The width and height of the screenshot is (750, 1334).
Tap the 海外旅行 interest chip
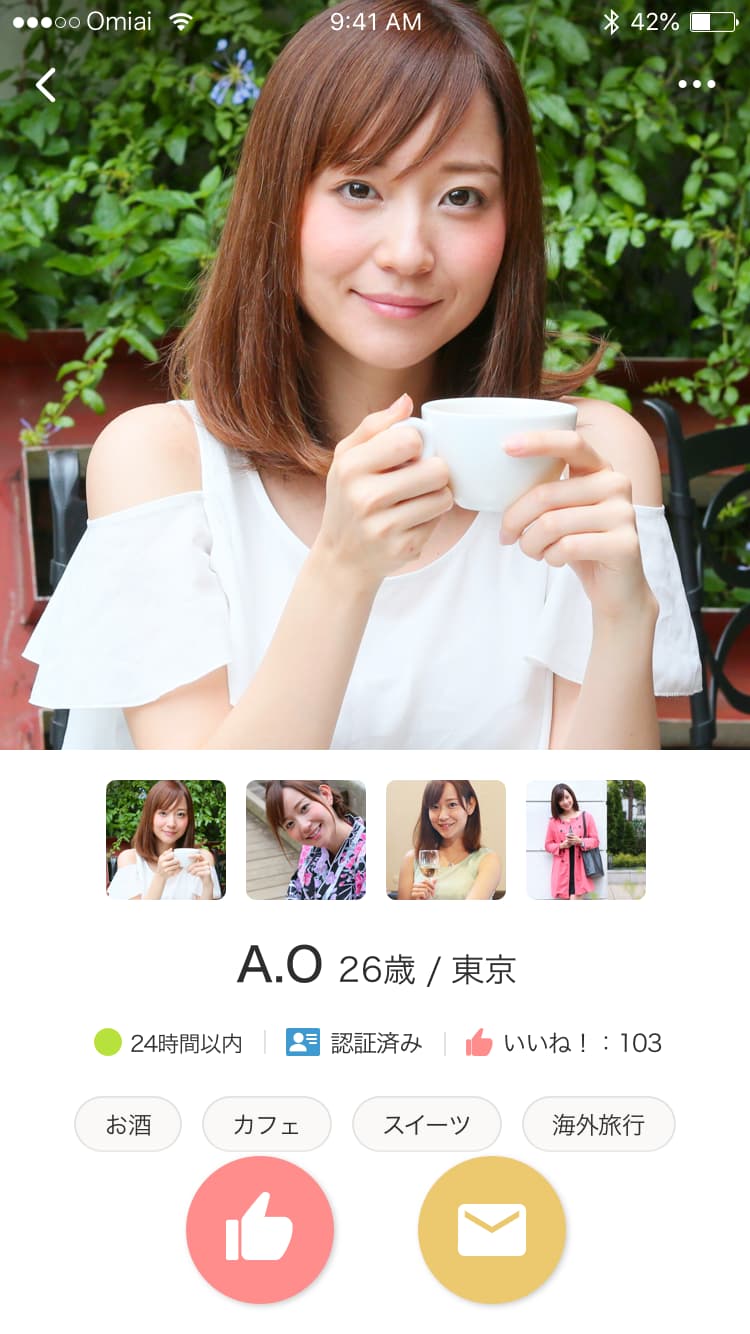pyautogui.click(x=598, y=1124)
